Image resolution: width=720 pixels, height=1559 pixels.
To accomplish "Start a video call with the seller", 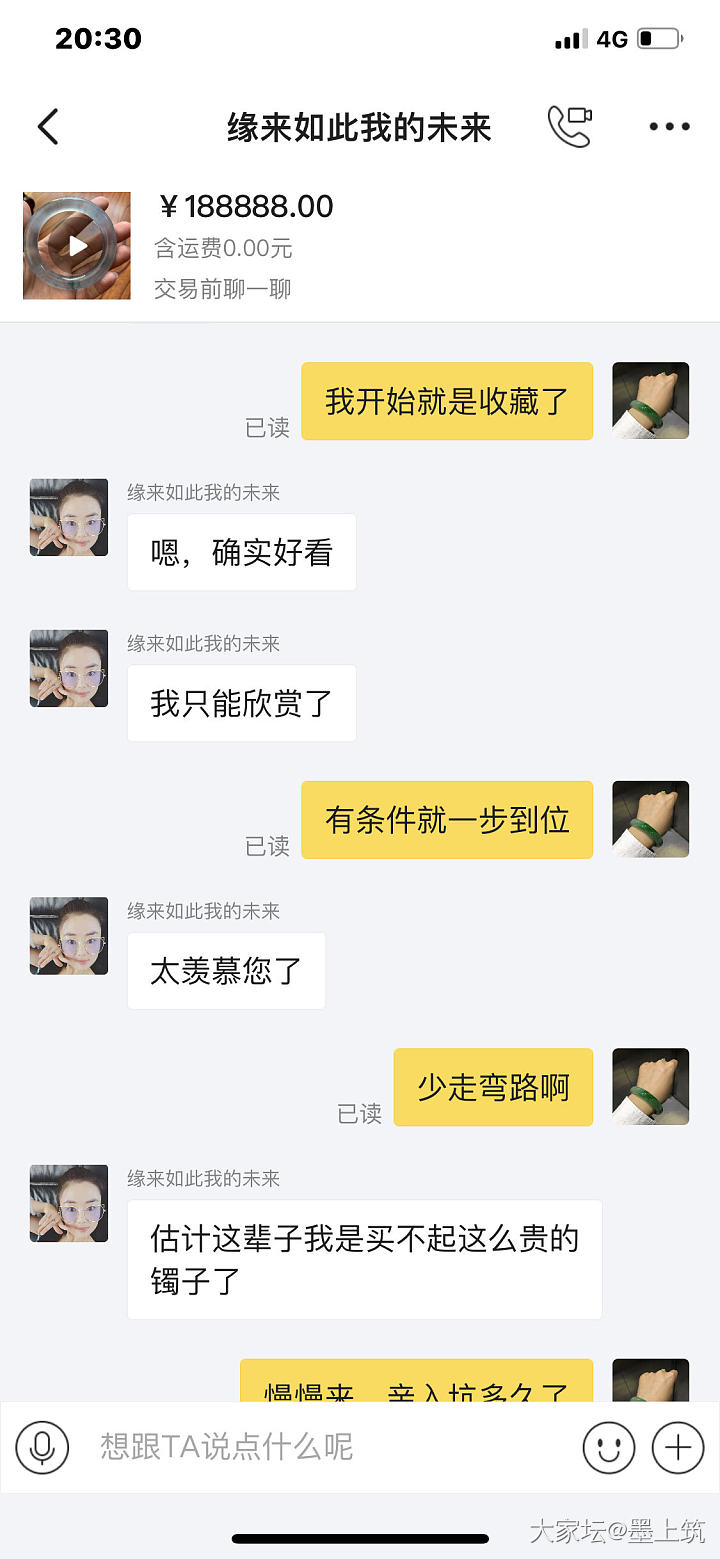I will click(x=569, y=127).
